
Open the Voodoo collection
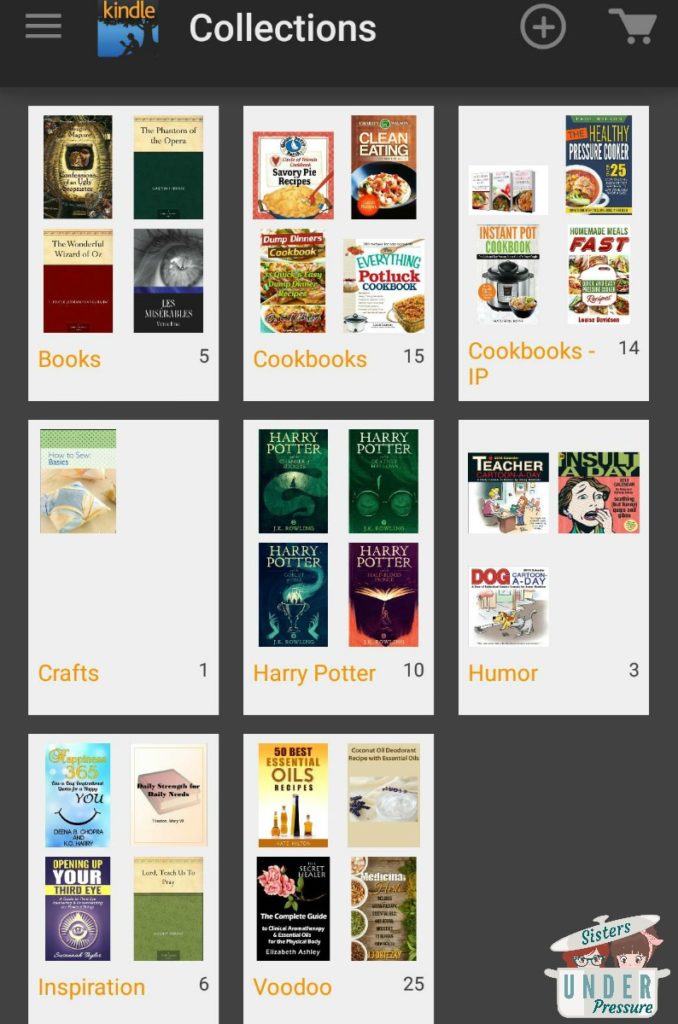click(x=338, y=880)
